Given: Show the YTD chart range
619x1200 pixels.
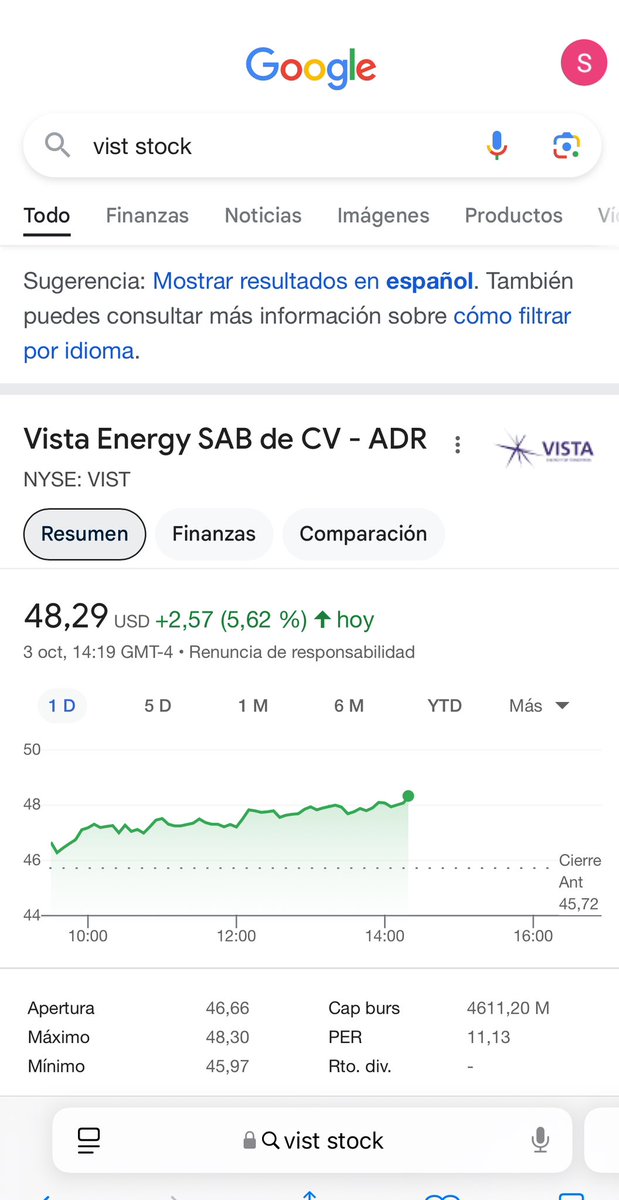Looking at the screenshot, I should click(x=445, y=706).
